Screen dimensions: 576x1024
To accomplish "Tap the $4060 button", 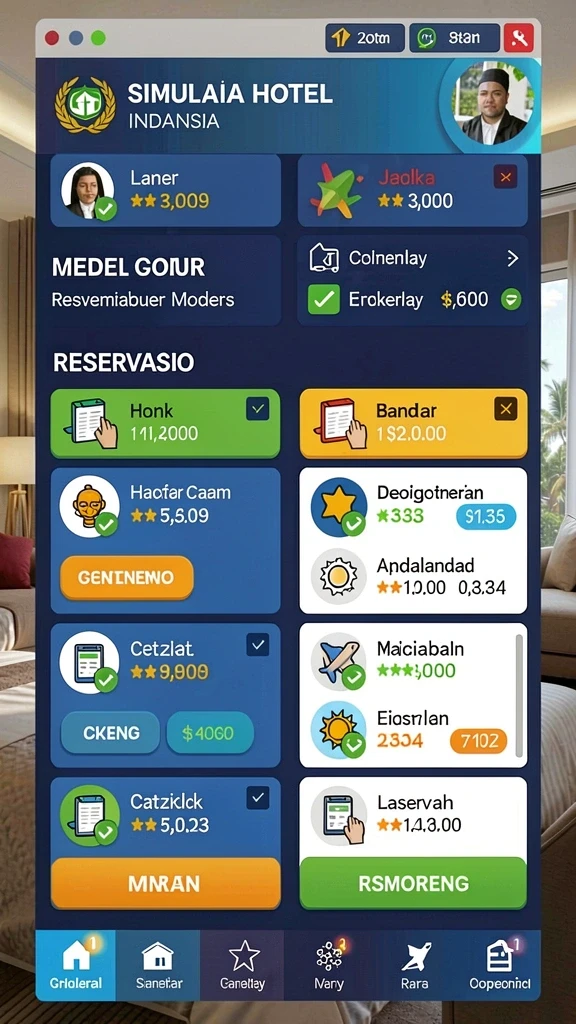I will click(x=210, y=733).
